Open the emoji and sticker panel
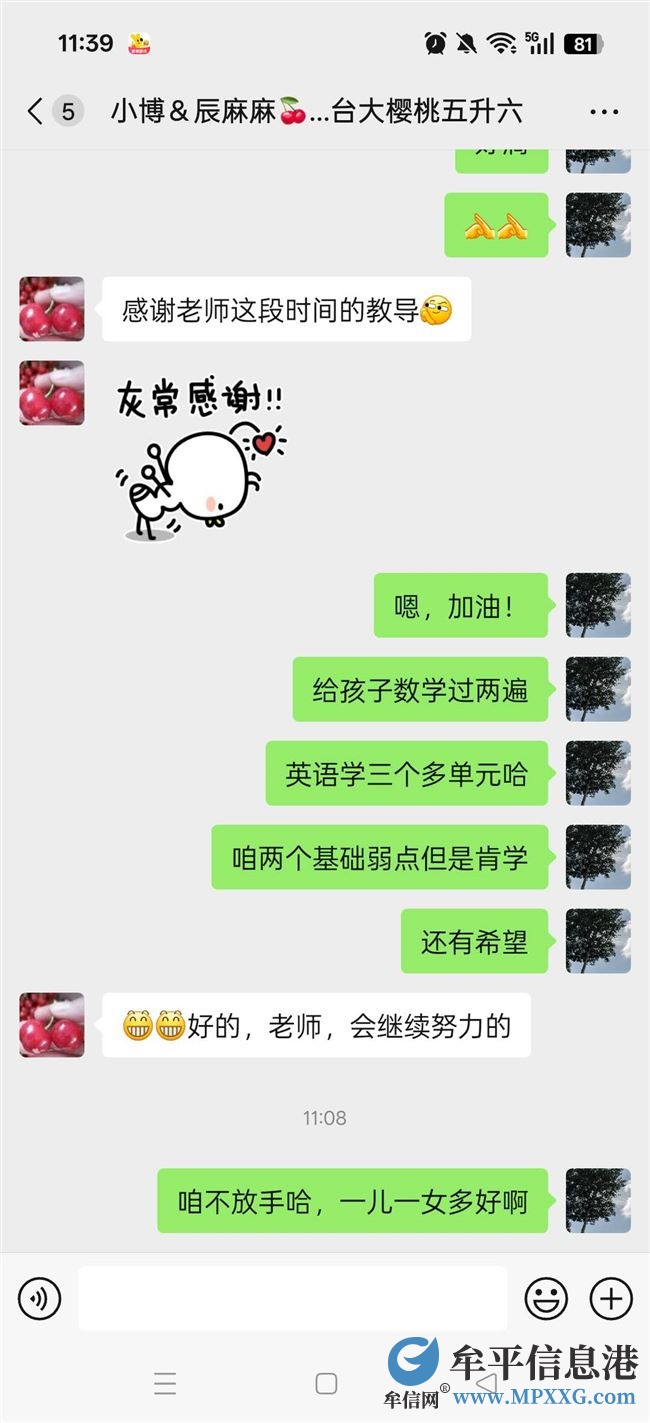The image size is (650, 1423). pyautogui.click(x=546, y=1299)
